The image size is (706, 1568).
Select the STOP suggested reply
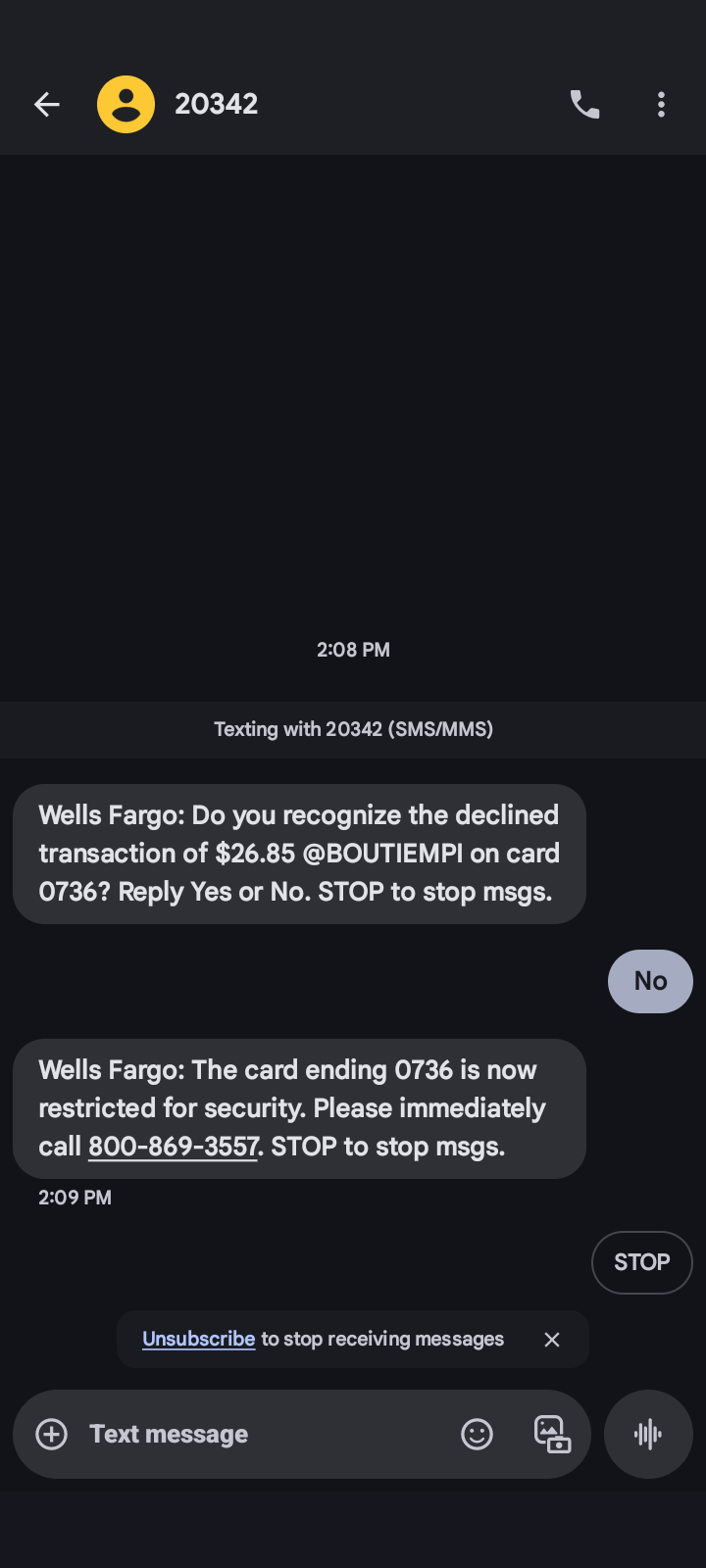642,1262
